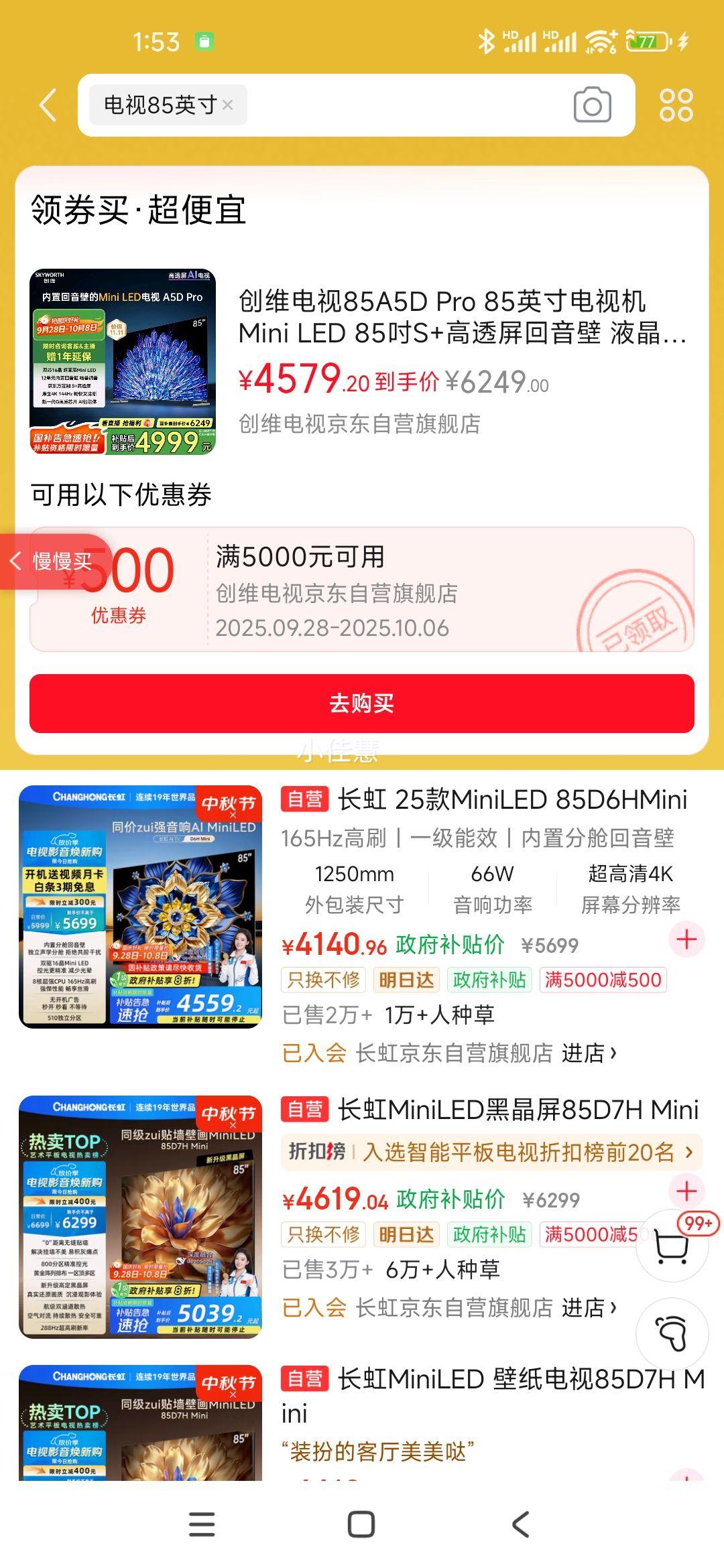This screenshot has height=1568, width=724.
Task: Tap 去购买 to buy the Skyworth TV
Action: click(362, 703)
